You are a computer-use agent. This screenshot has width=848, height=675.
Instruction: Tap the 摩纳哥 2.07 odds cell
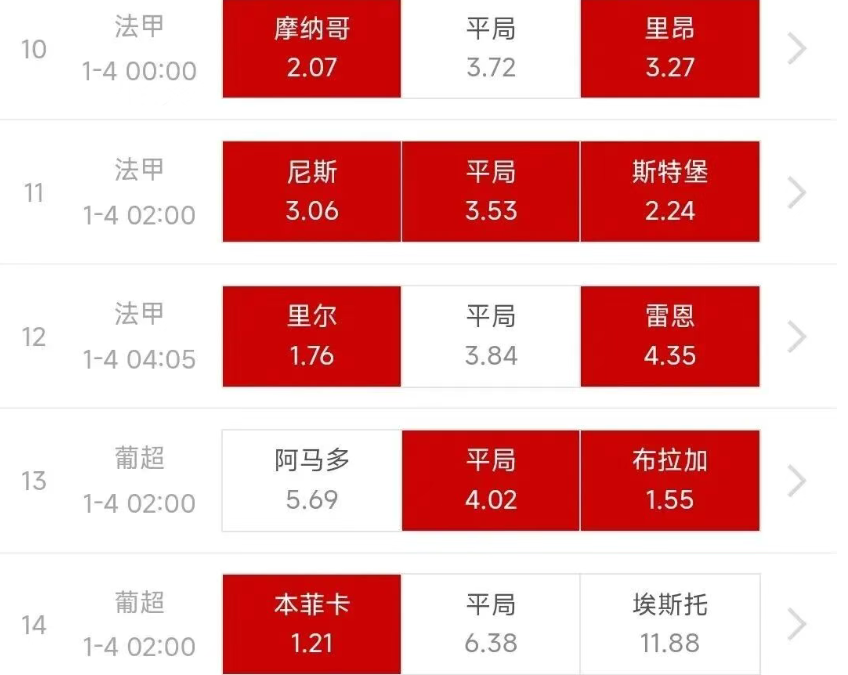[311, 48]
